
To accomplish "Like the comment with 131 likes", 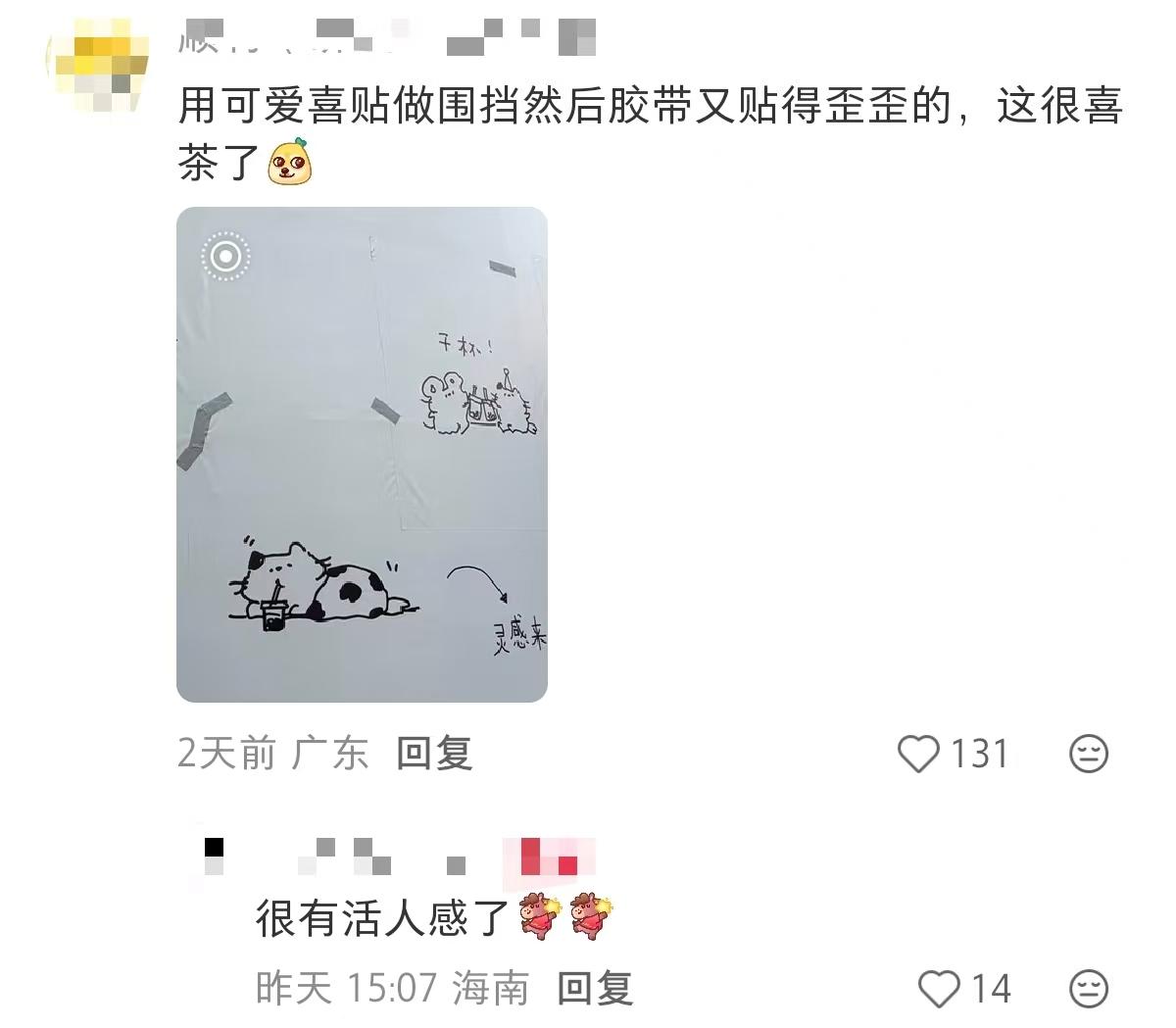I will 918,754.
